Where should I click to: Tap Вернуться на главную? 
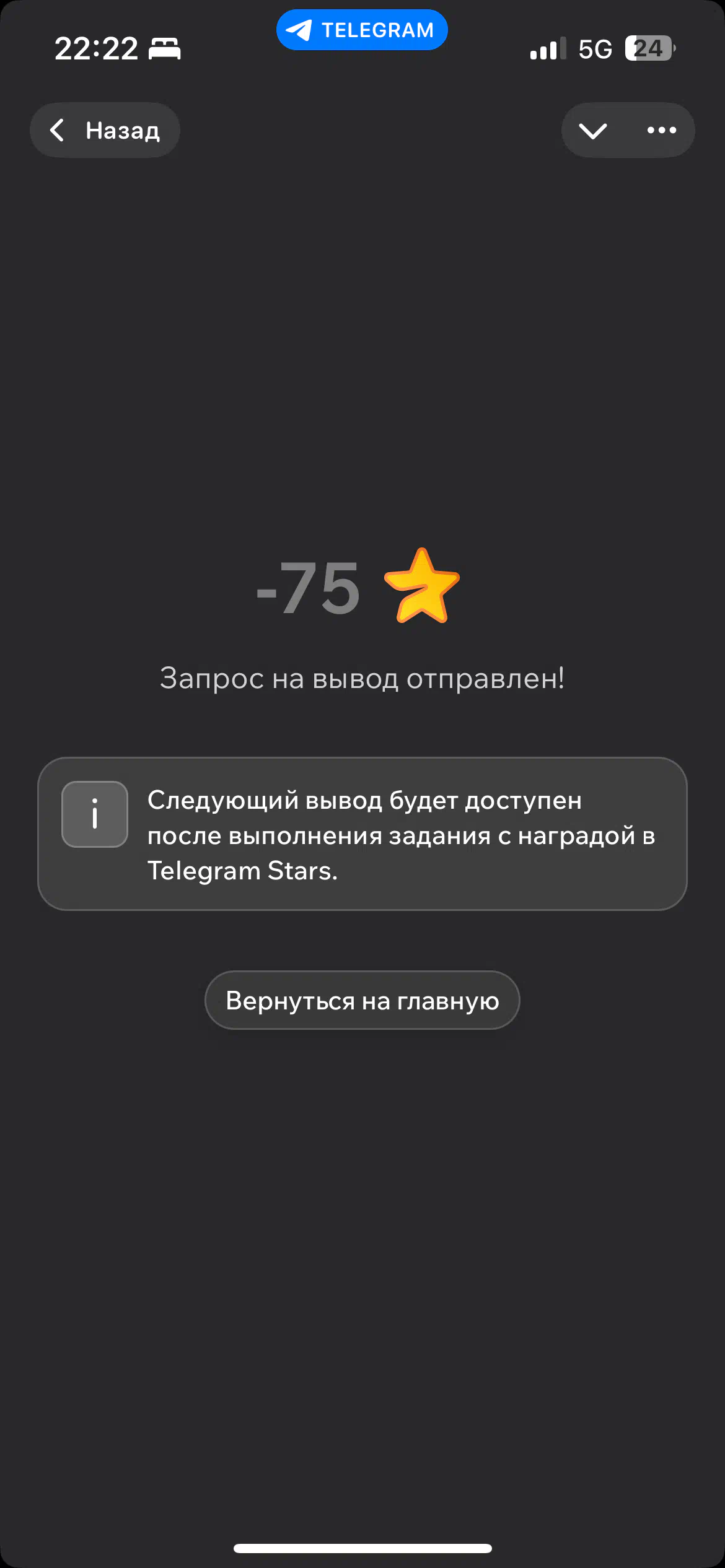(x=362, y=1000)
